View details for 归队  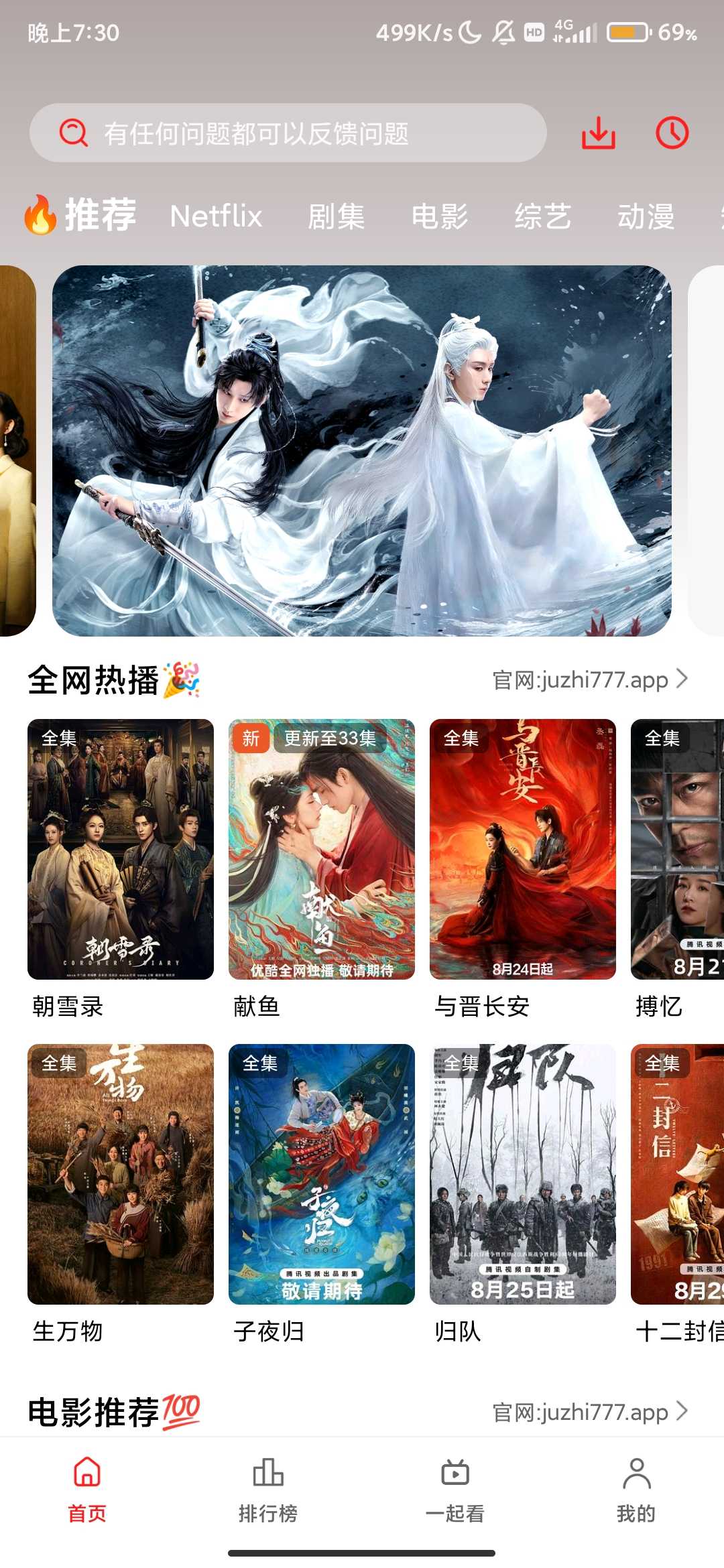pos(523,1174)
